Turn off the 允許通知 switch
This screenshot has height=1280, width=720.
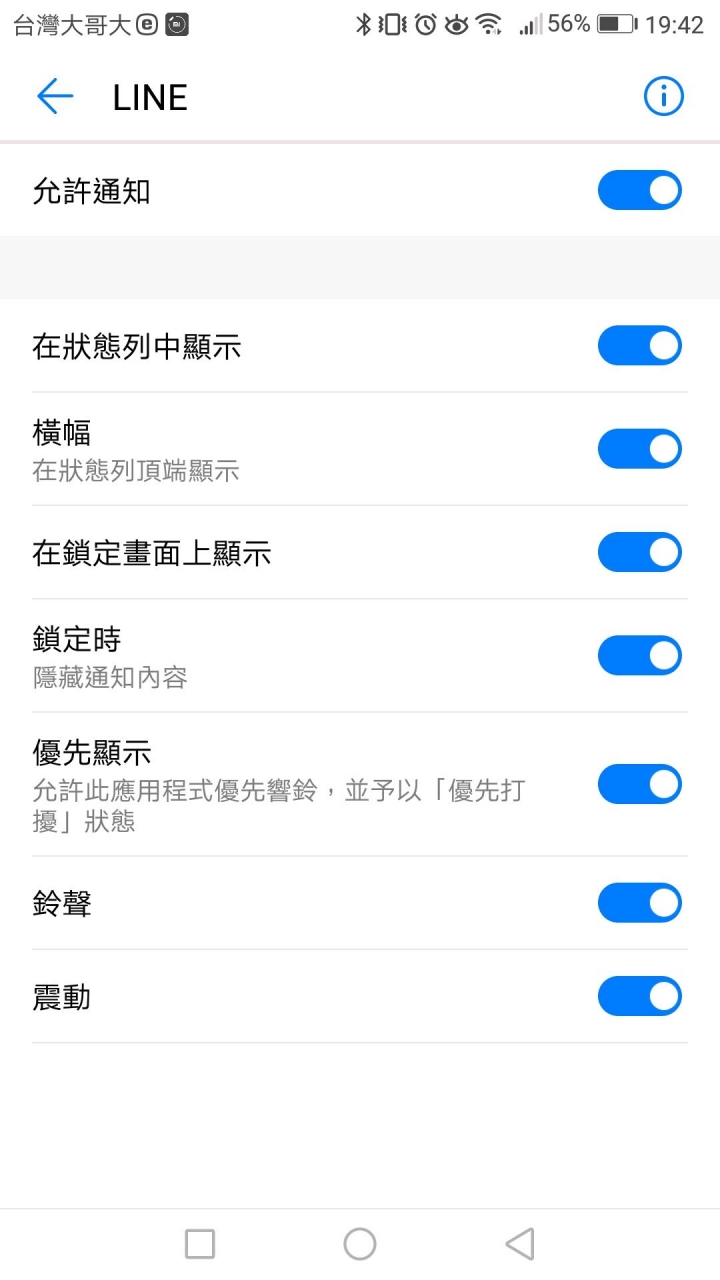point(640,190)
